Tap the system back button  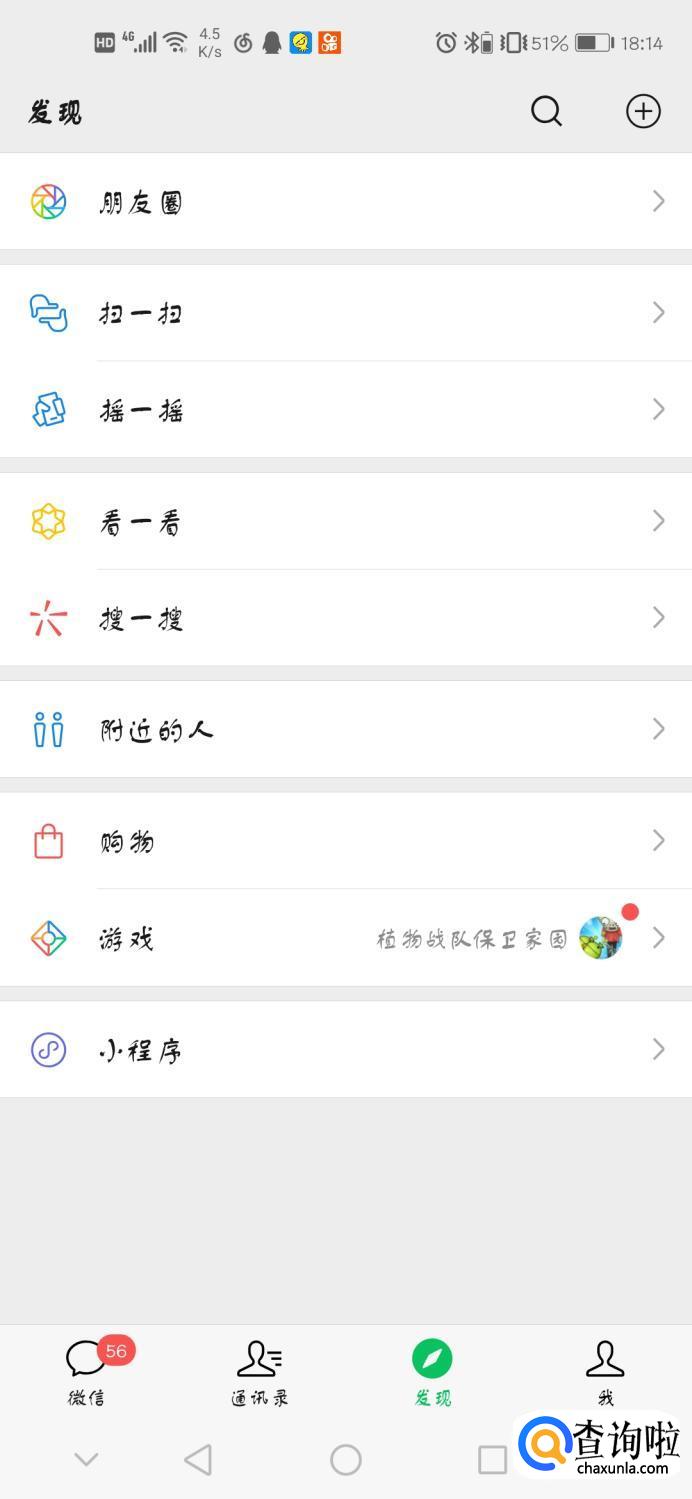(198, 1460)
